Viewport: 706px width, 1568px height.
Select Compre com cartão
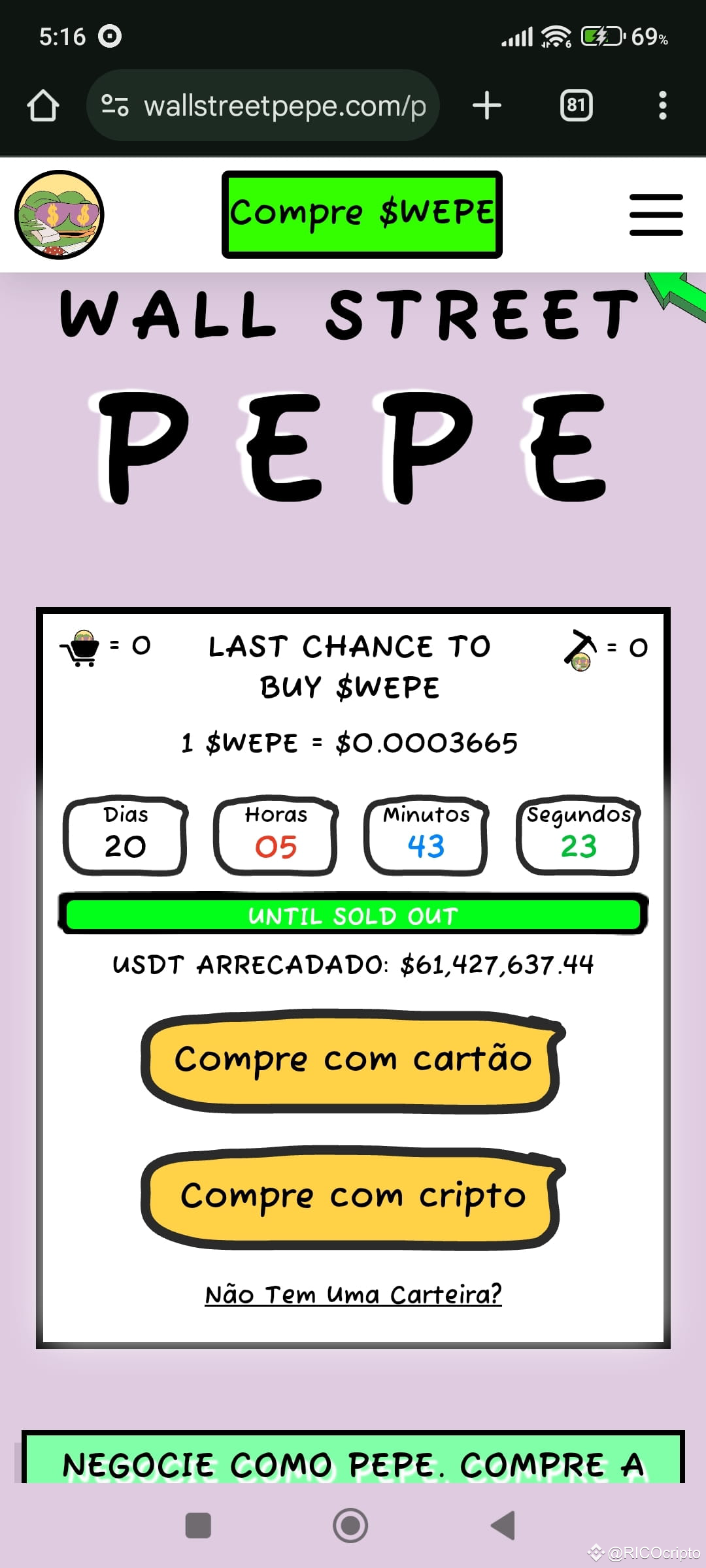pyautogui.click(x=352, y=1058)
